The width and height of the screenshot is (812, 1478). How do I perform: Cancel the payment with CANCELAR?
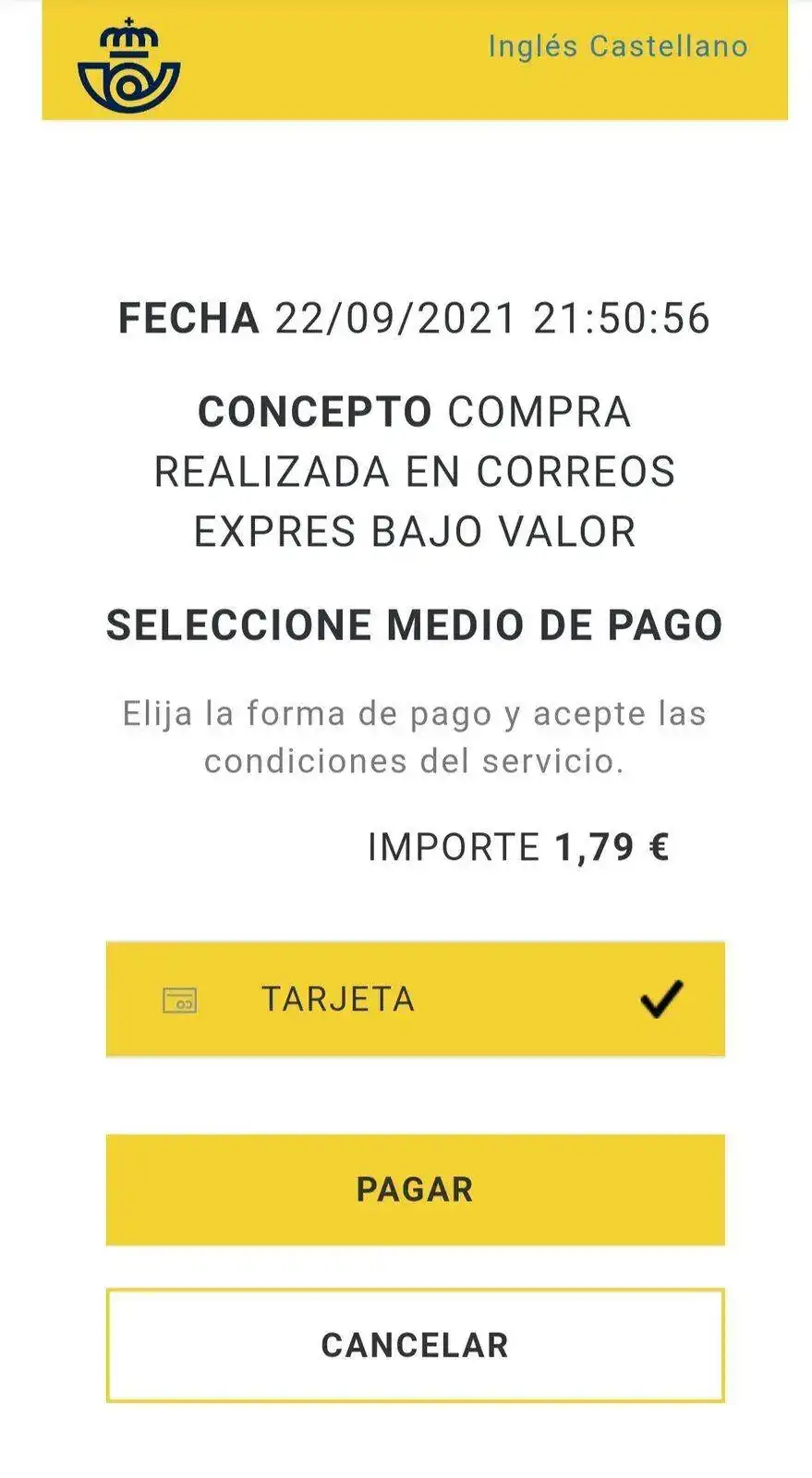coord(415,1345)
